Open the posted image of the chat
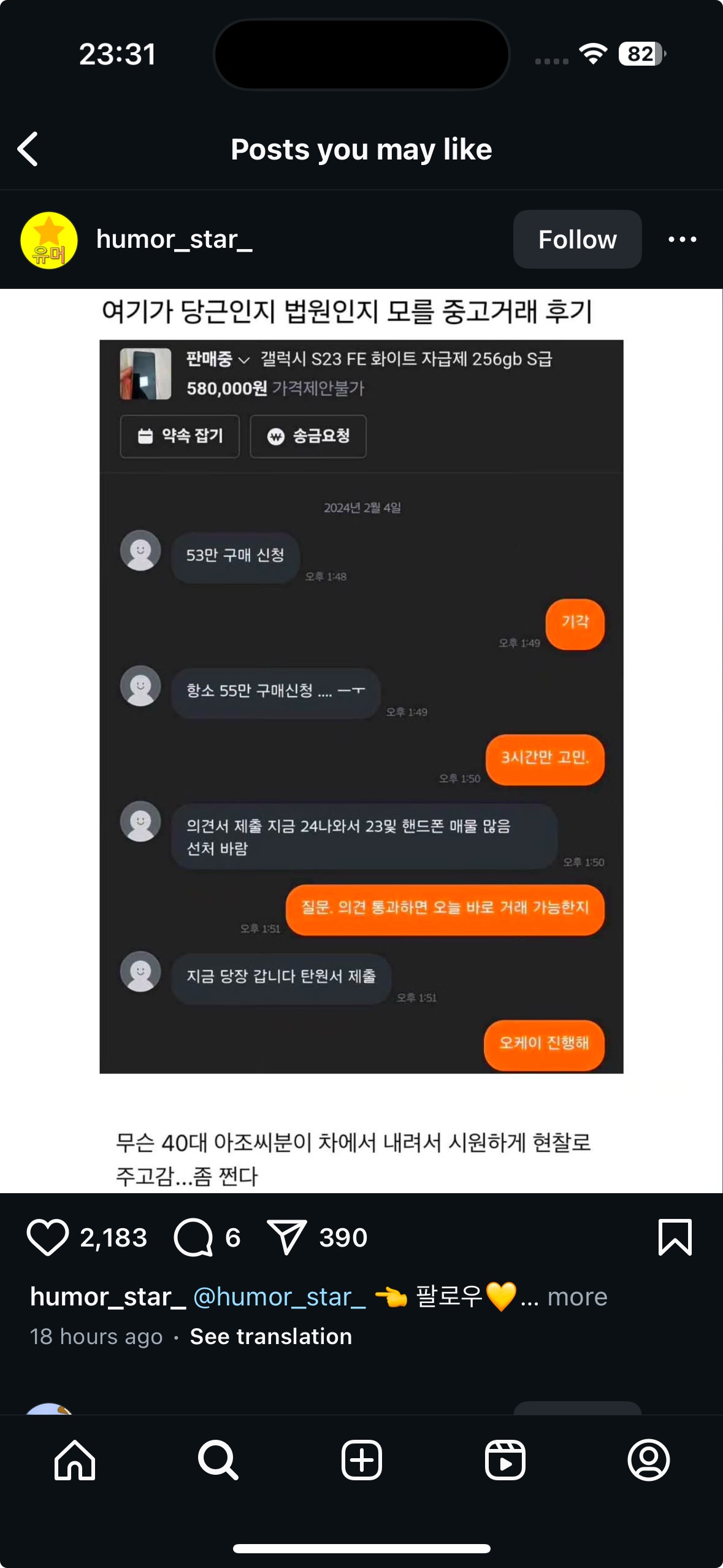Viewport: 723px width, 1568px height. click(361, 705)
